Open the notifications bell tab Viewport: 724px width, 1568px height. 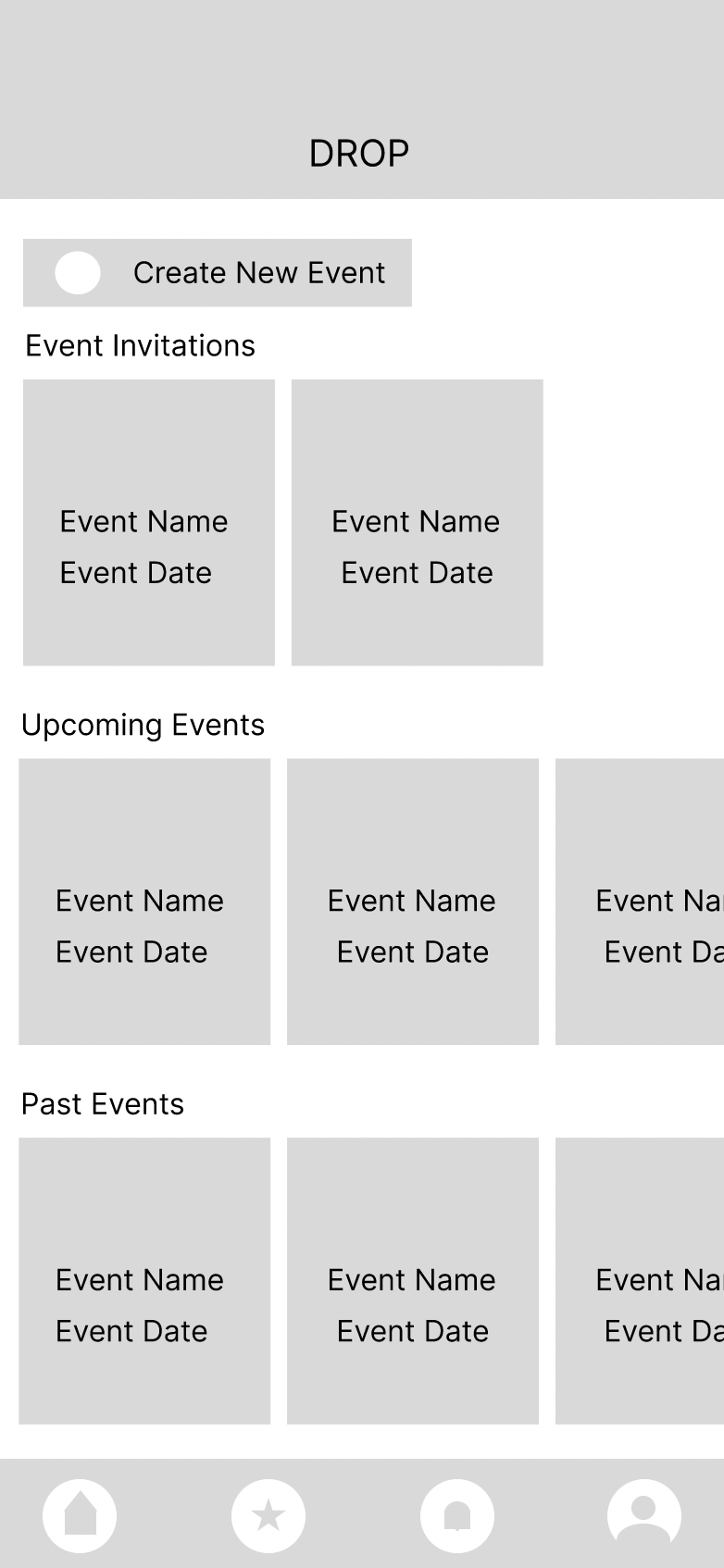[x=457, y=1516]
